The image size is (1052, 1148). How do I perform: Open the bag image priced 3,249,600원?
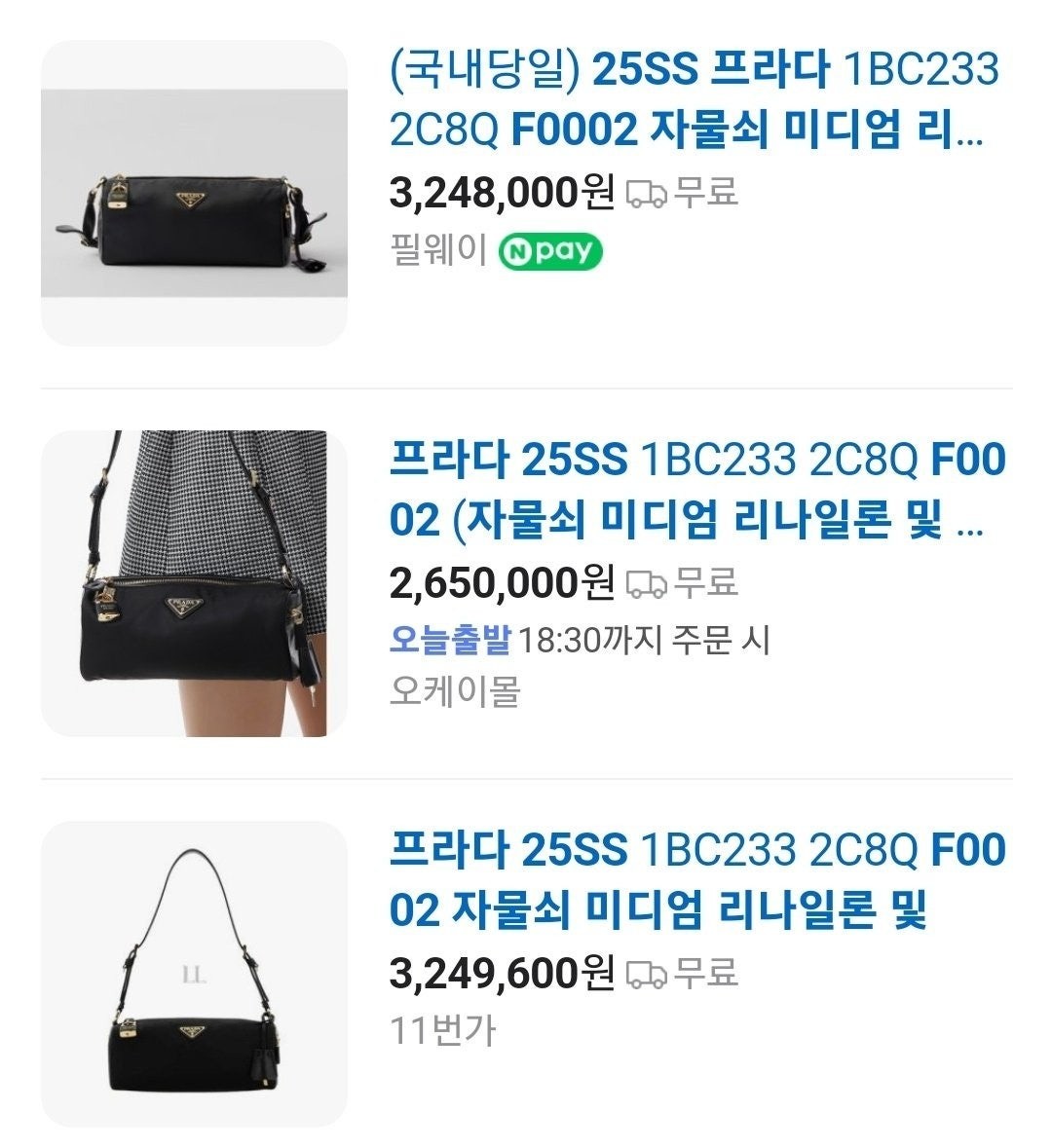click(x=194, y=974)
